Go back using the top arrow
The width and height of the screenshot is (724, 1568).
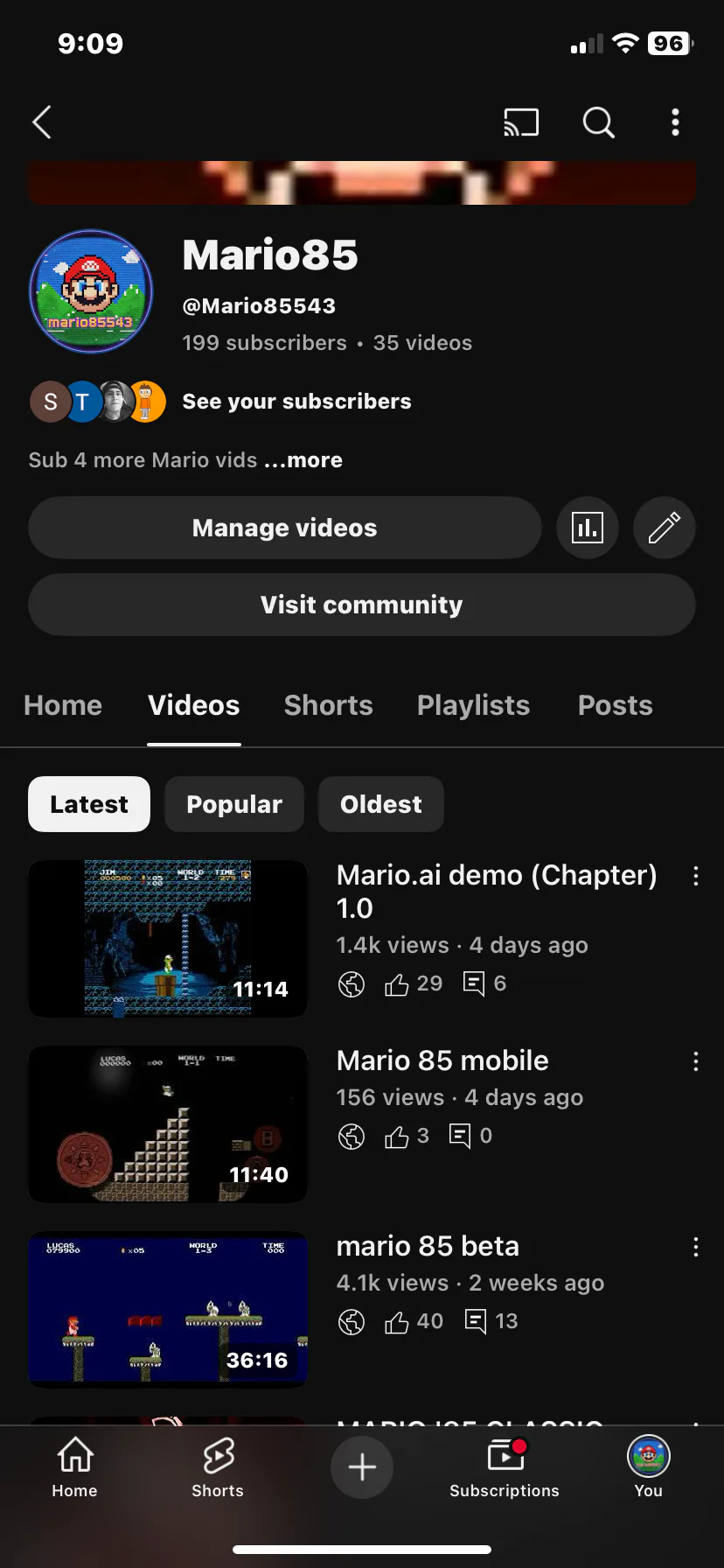pos(42,122)
